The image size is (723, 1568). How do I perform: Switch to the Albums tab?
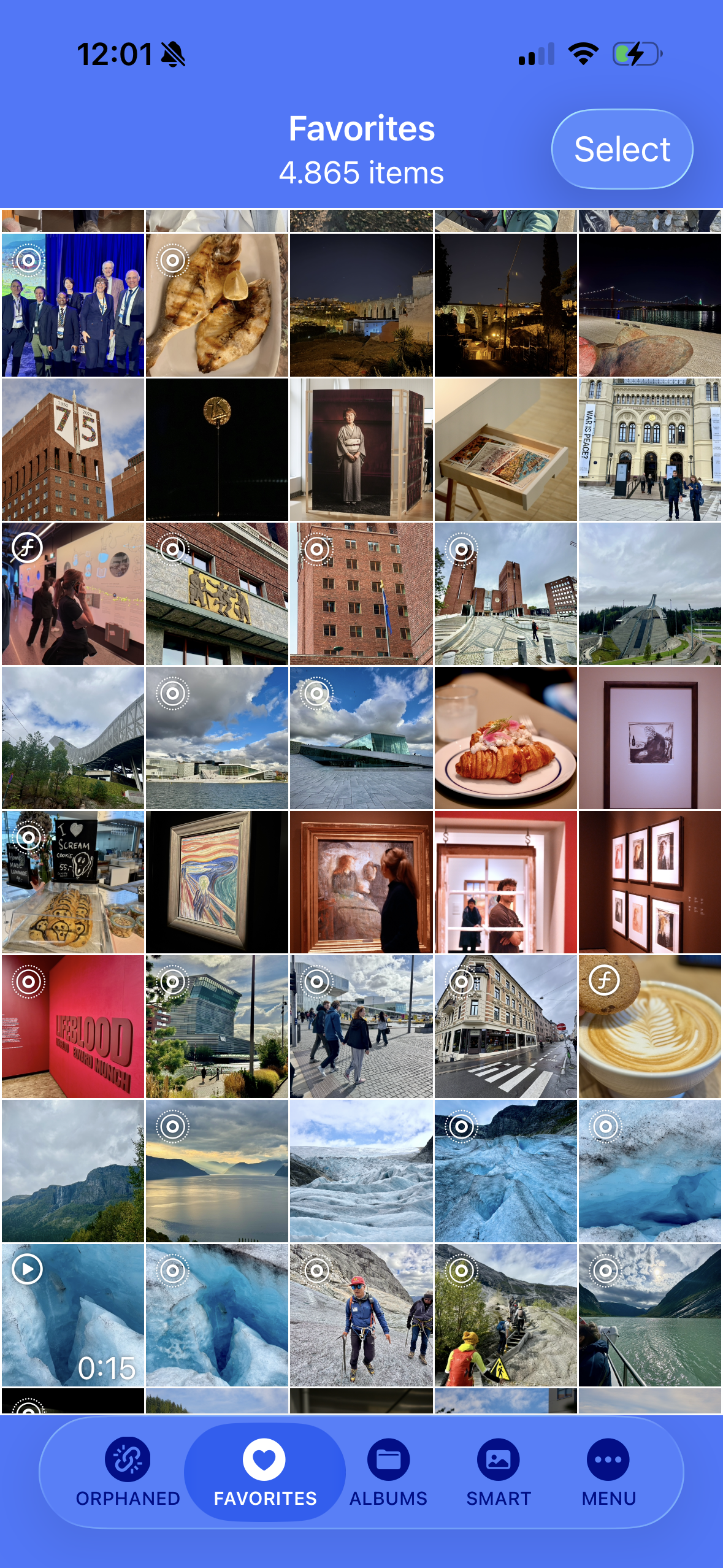388,1472
